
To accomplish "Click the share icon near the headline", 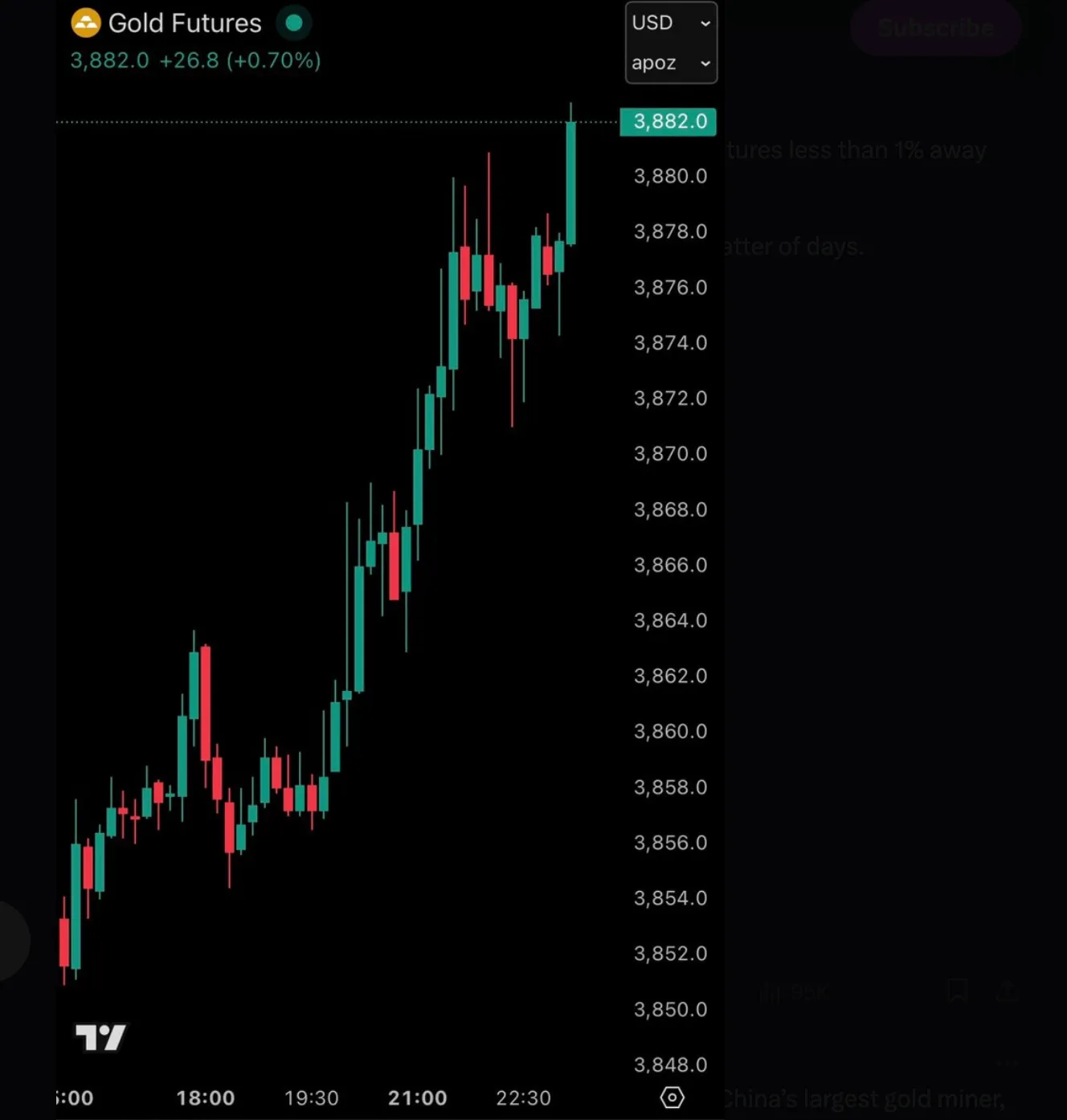I will 1008,991.
